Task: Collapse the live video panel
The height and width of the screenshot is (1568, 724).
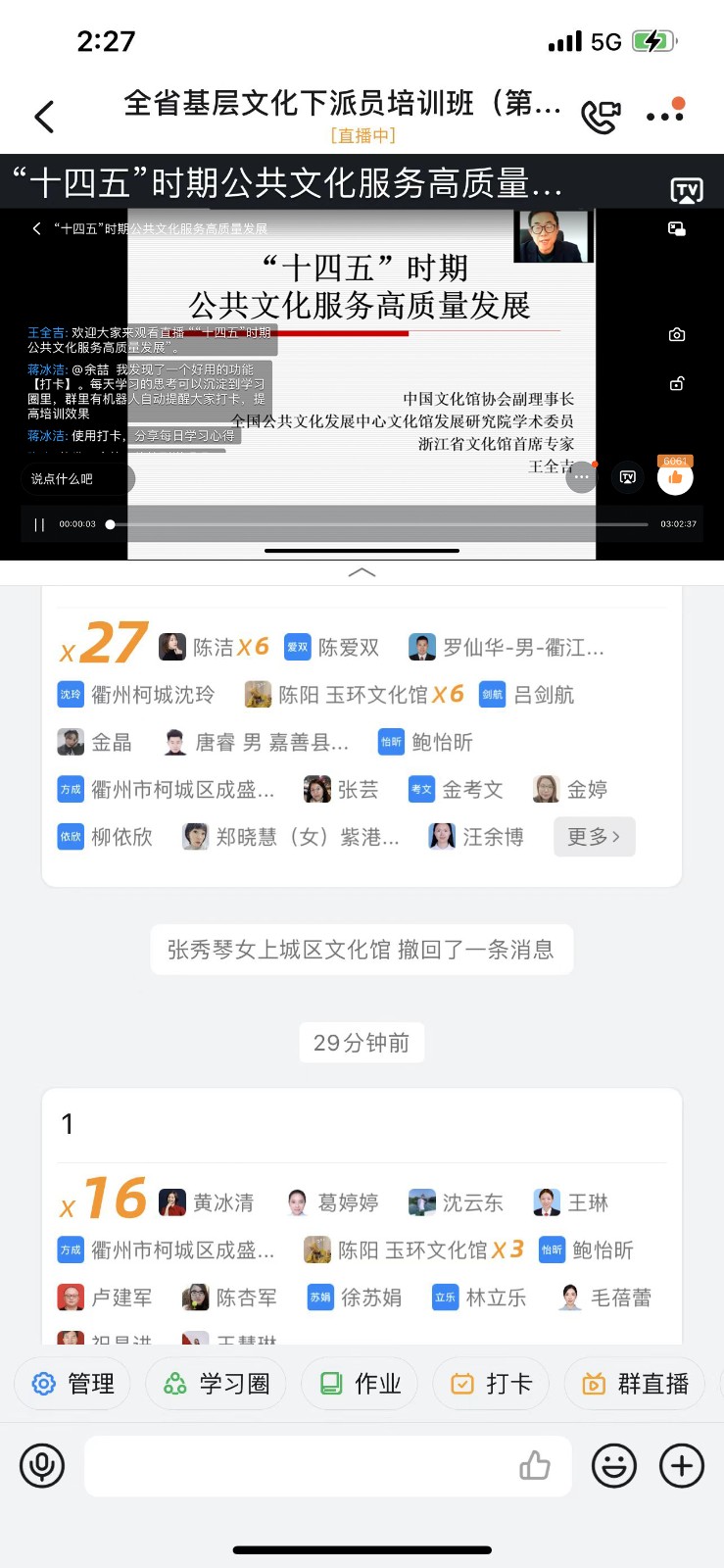Action: click(x=362, y=572)
